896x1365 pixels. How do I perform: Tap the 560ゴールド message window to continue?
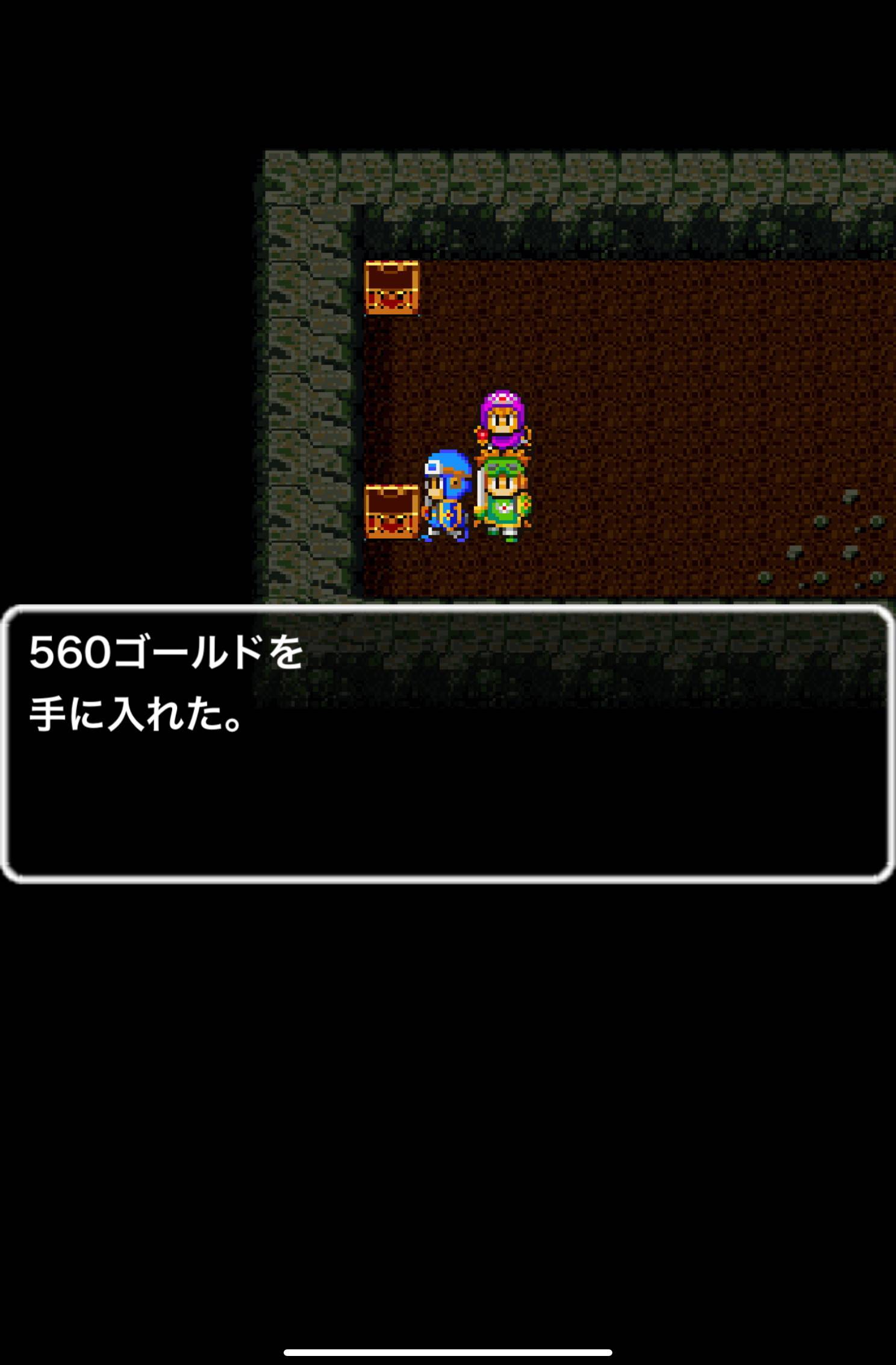pyautogui.click(x=447, y=743)
